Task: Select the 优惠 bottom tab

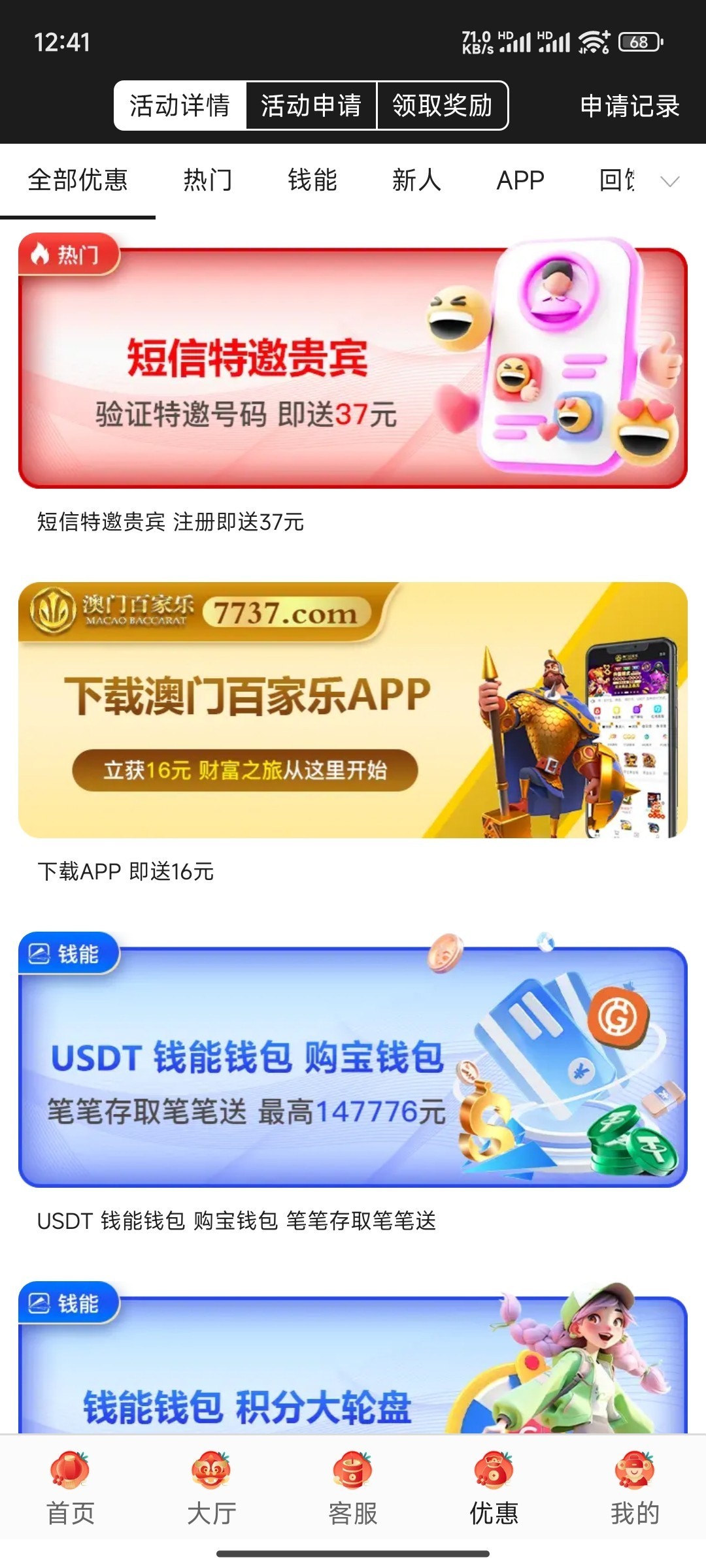Action: click(x=494, y=1492)
